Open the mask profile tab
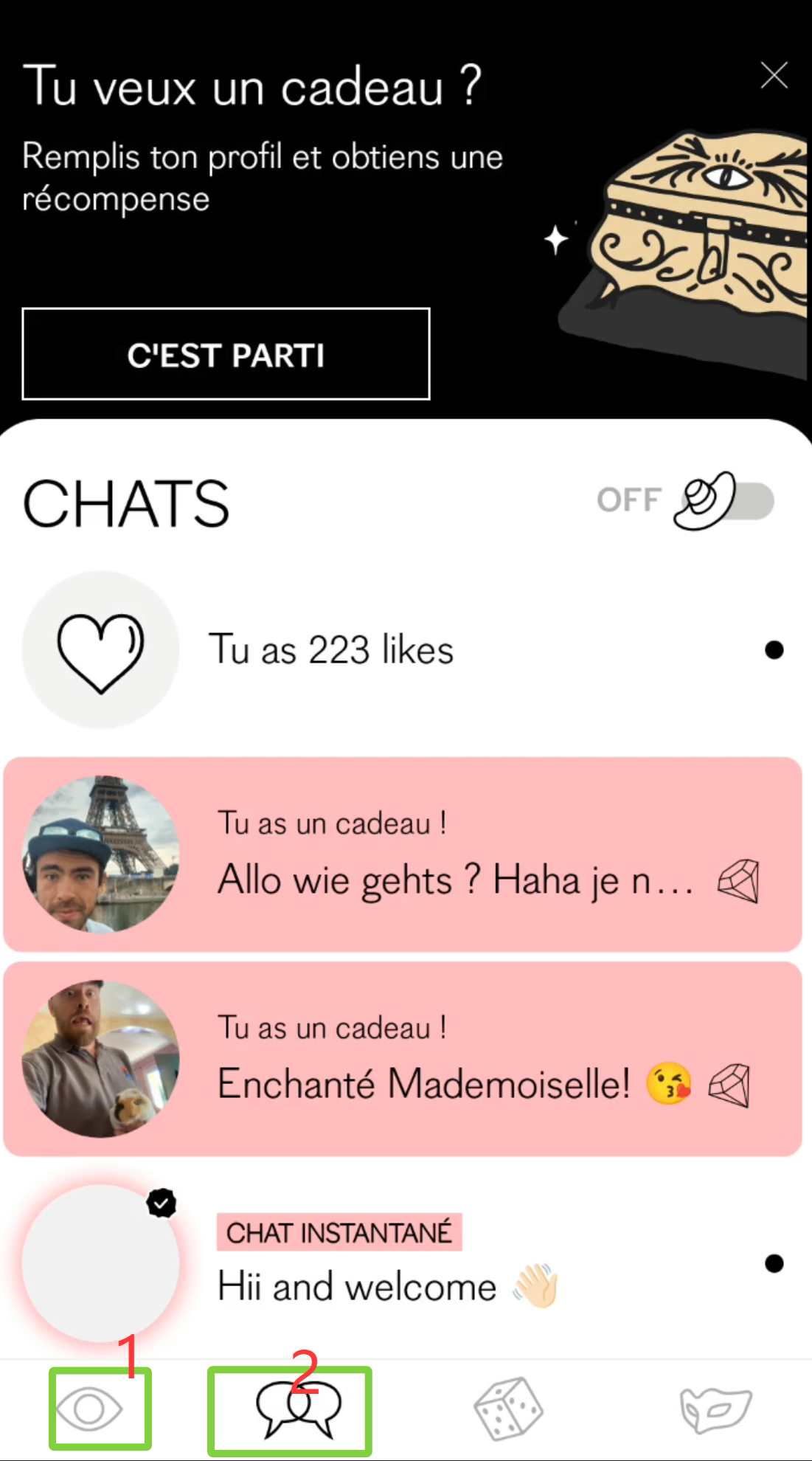Viewport: 812px width, 1461px height. pyautogui.click(x=715, y=1409)
